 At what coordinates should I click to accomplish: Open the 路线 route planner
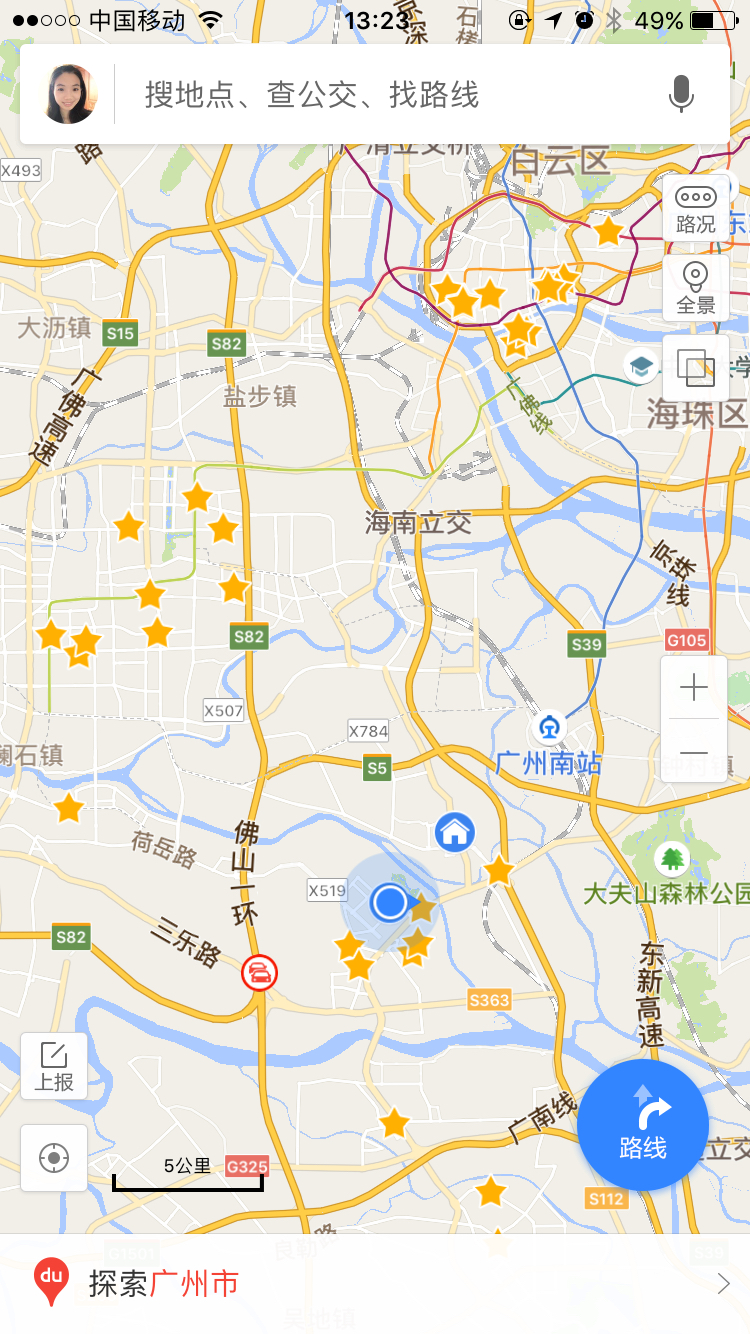(642, 1124)
